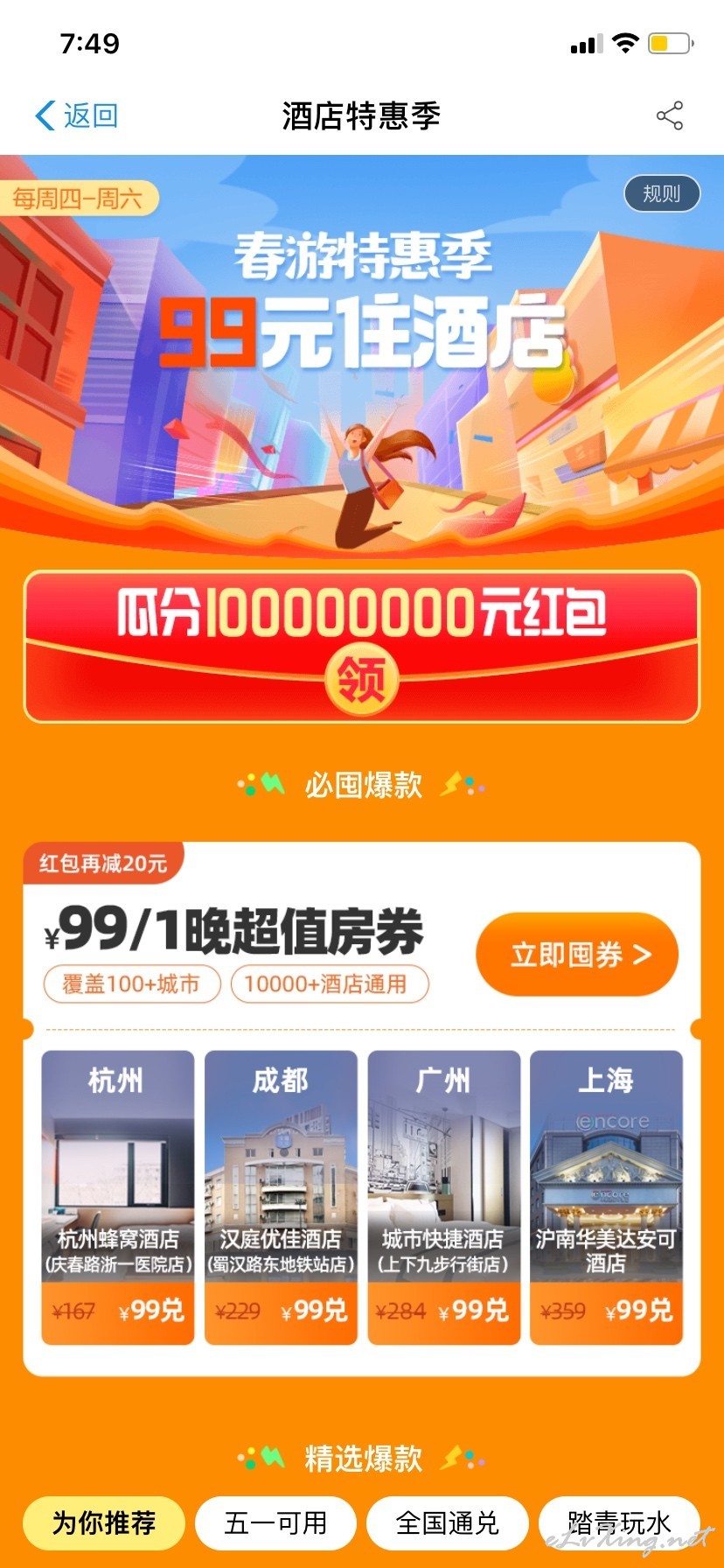Share this hotel promotion page
Image resolution: width=724 pixels, height=1568 pixels.
tap(669, 115)
